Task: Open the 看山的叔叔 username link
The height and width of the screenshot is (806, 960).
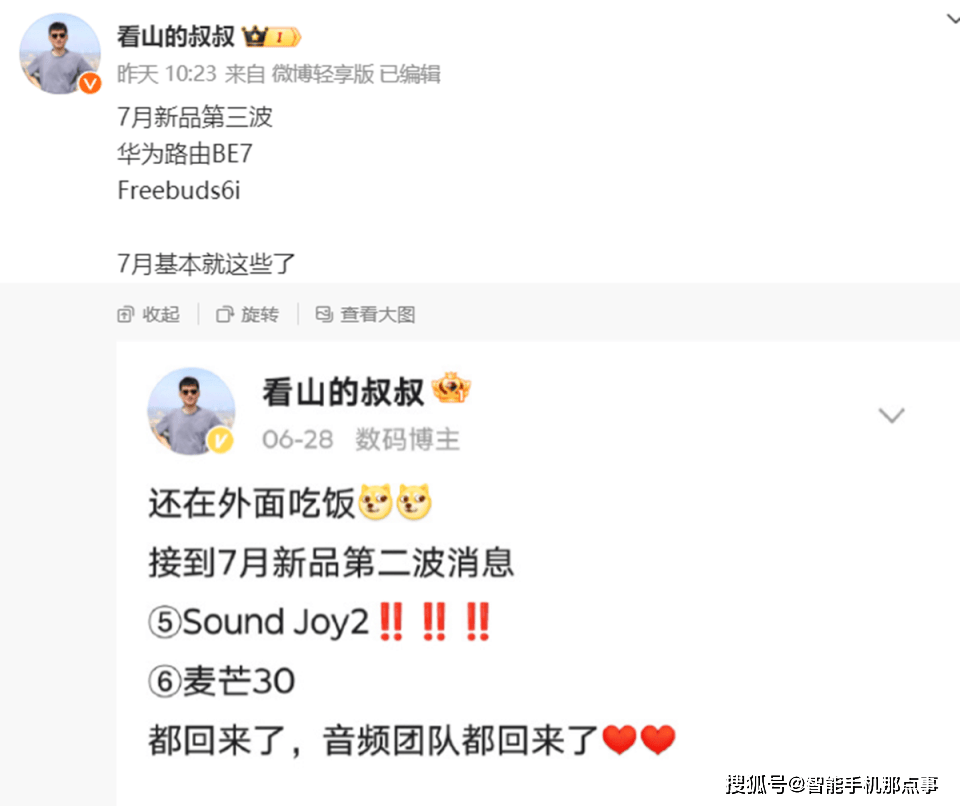Action: point(176,37)
